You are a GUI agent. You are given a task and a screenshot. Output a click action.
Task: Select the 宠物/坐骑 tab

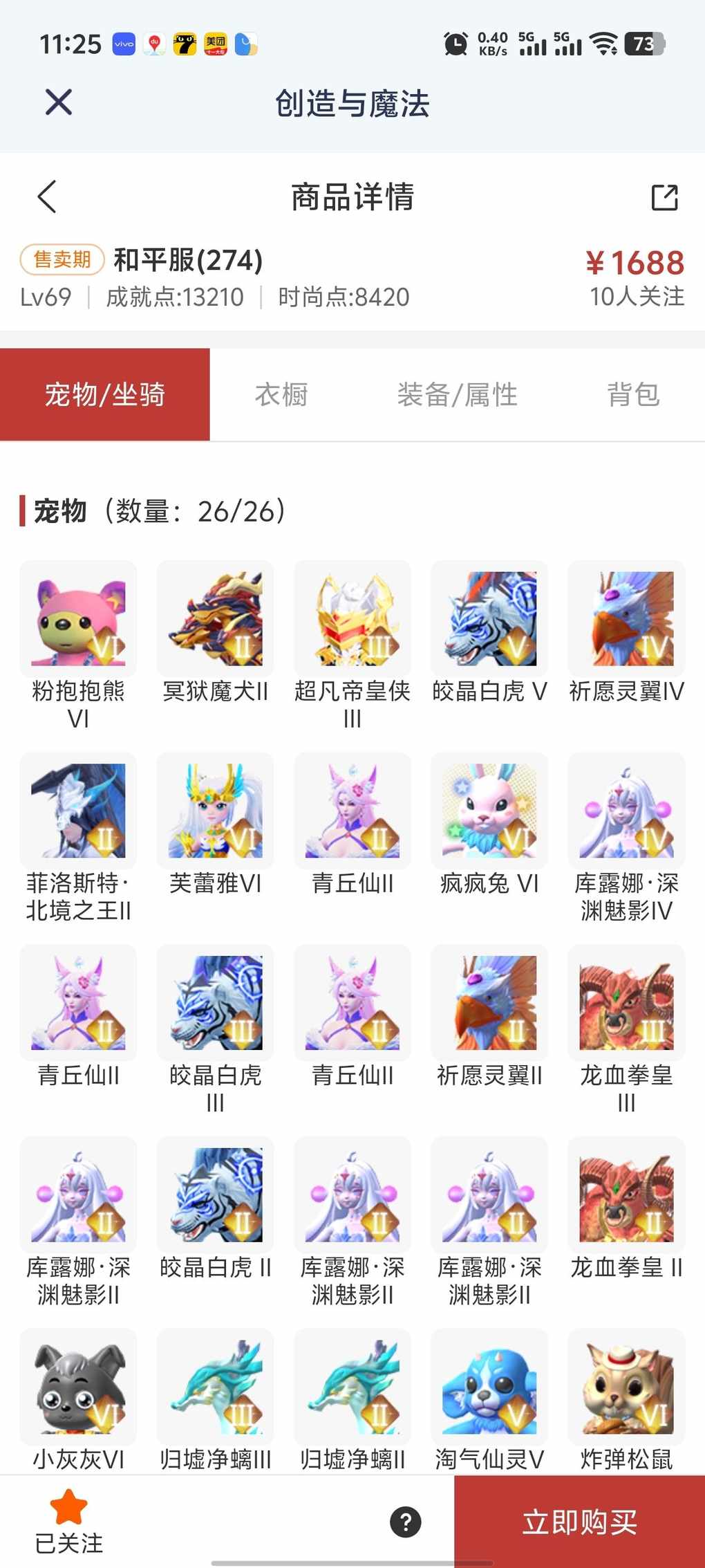coord(105,395)
